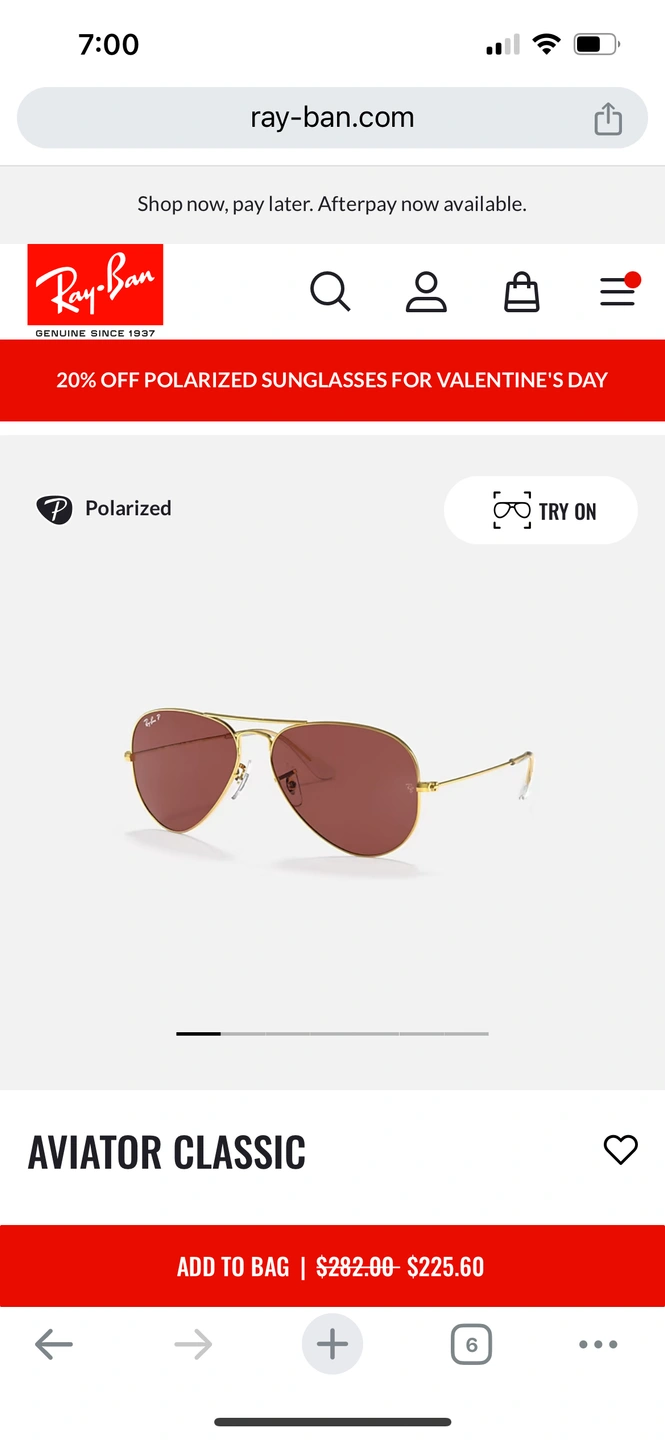Viewport: 665px width, 1440px height.
Task: Add Aviator Classic to wishlist
Action: (x=620, y=1150)
